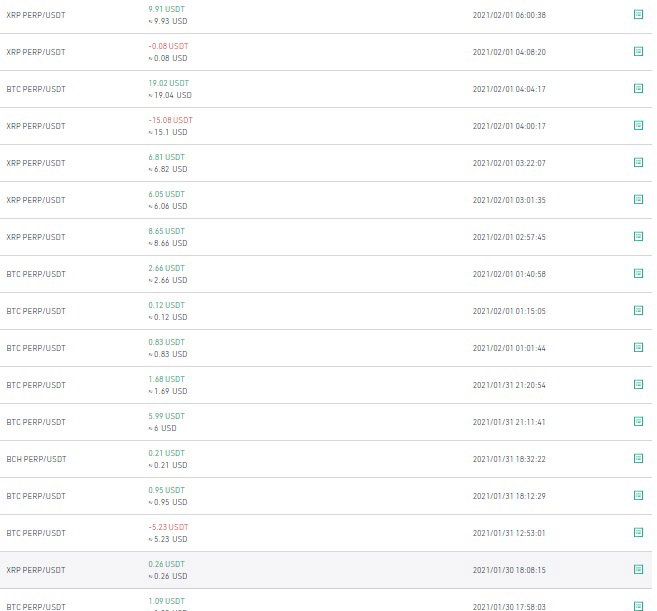Image resolution: width=657 pixels, height=611 pixels.
Task: Open details for the 8.65 USDT XRP trade
Action: click(638, 236)
